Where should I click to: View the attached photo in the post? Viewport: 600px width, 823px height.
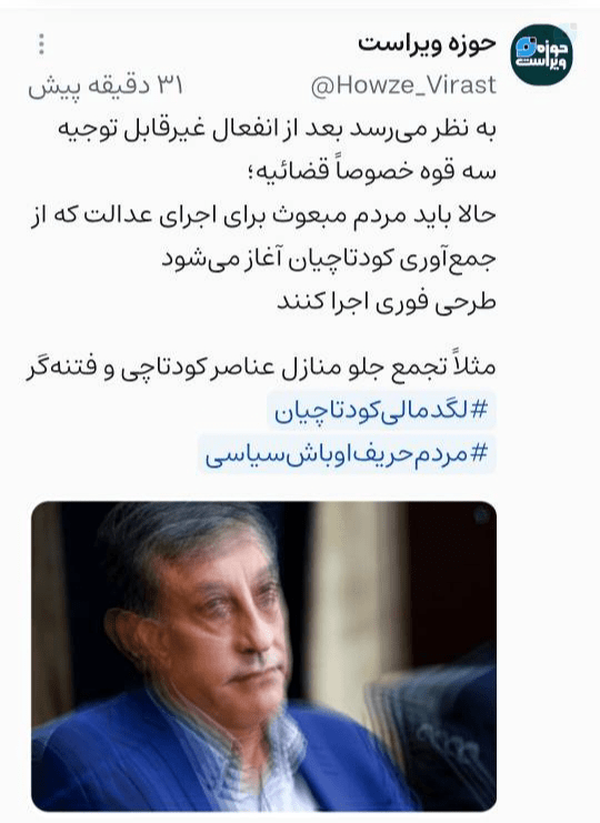(264, 657)
